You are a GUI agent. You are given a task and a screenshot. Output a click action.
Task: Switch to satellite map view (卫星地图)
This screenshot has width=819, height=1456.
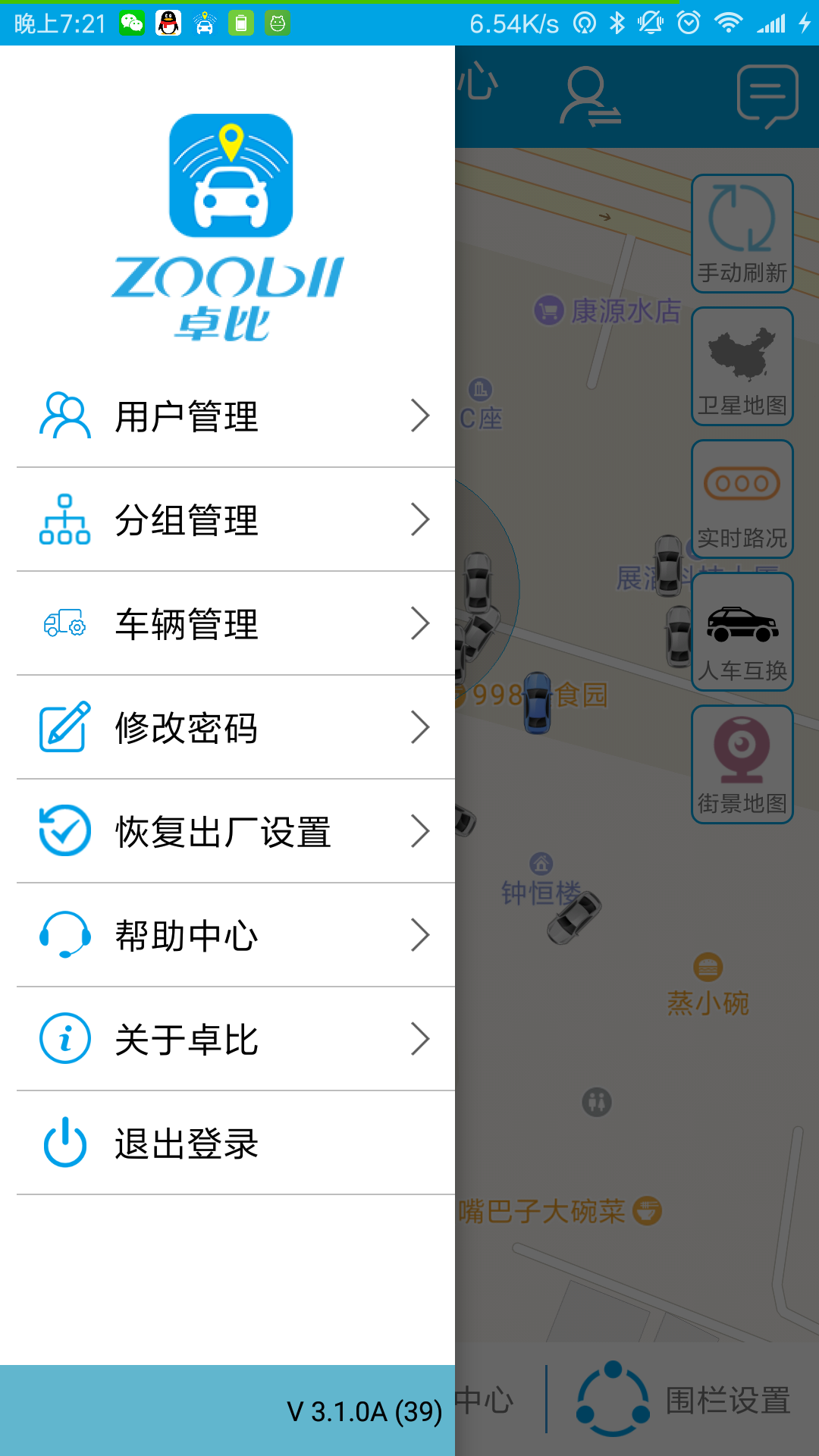742,364
